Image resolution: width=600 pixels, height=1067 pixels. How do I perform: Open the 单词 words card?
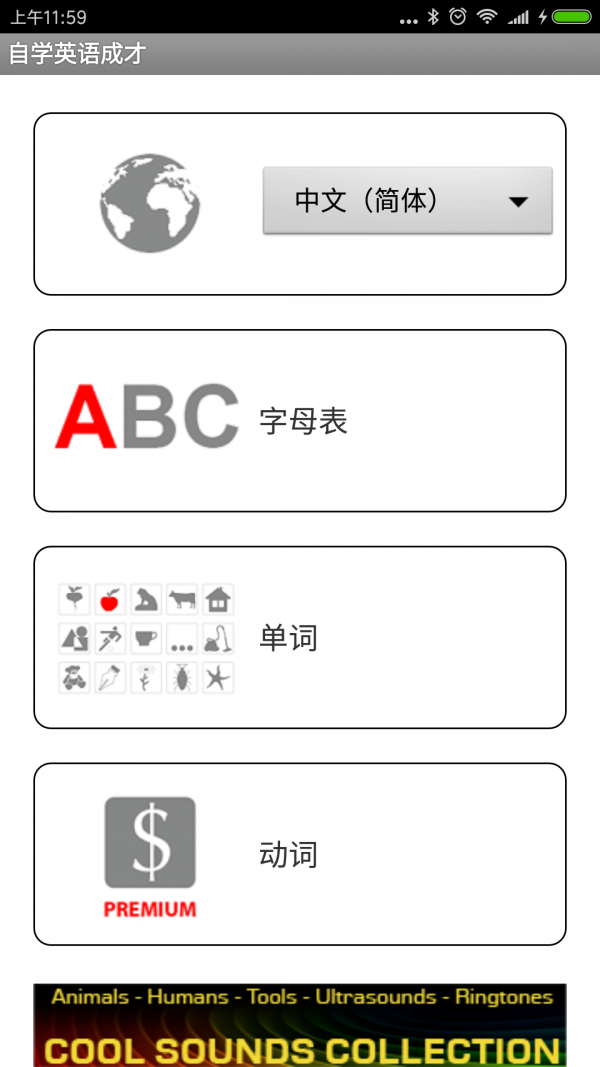(x=300, y=637)
